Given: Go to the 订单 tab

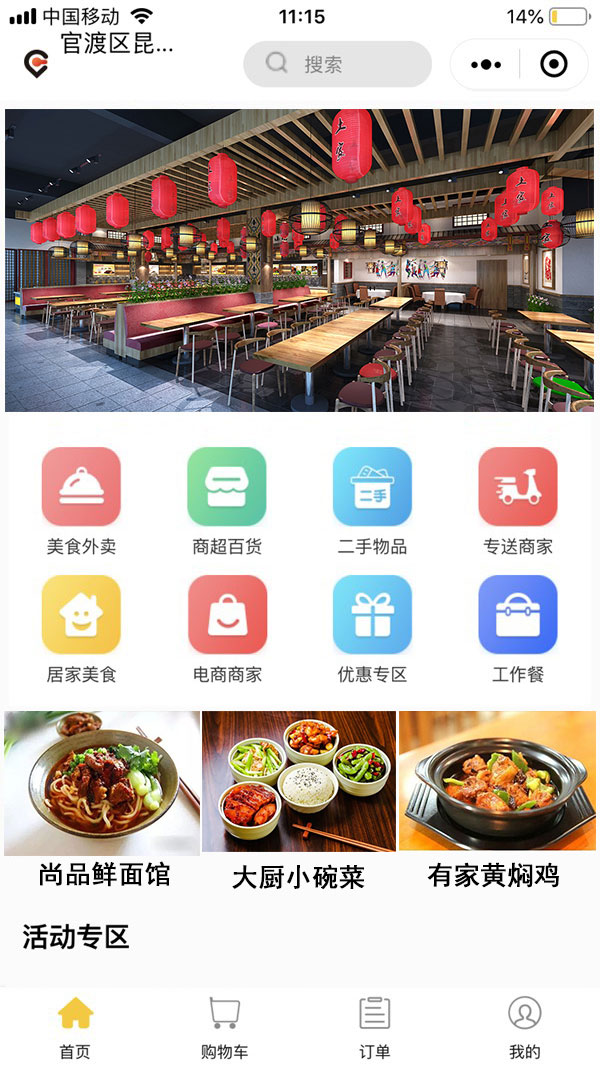Looking at the screenshot, I should pos(375,1027).
